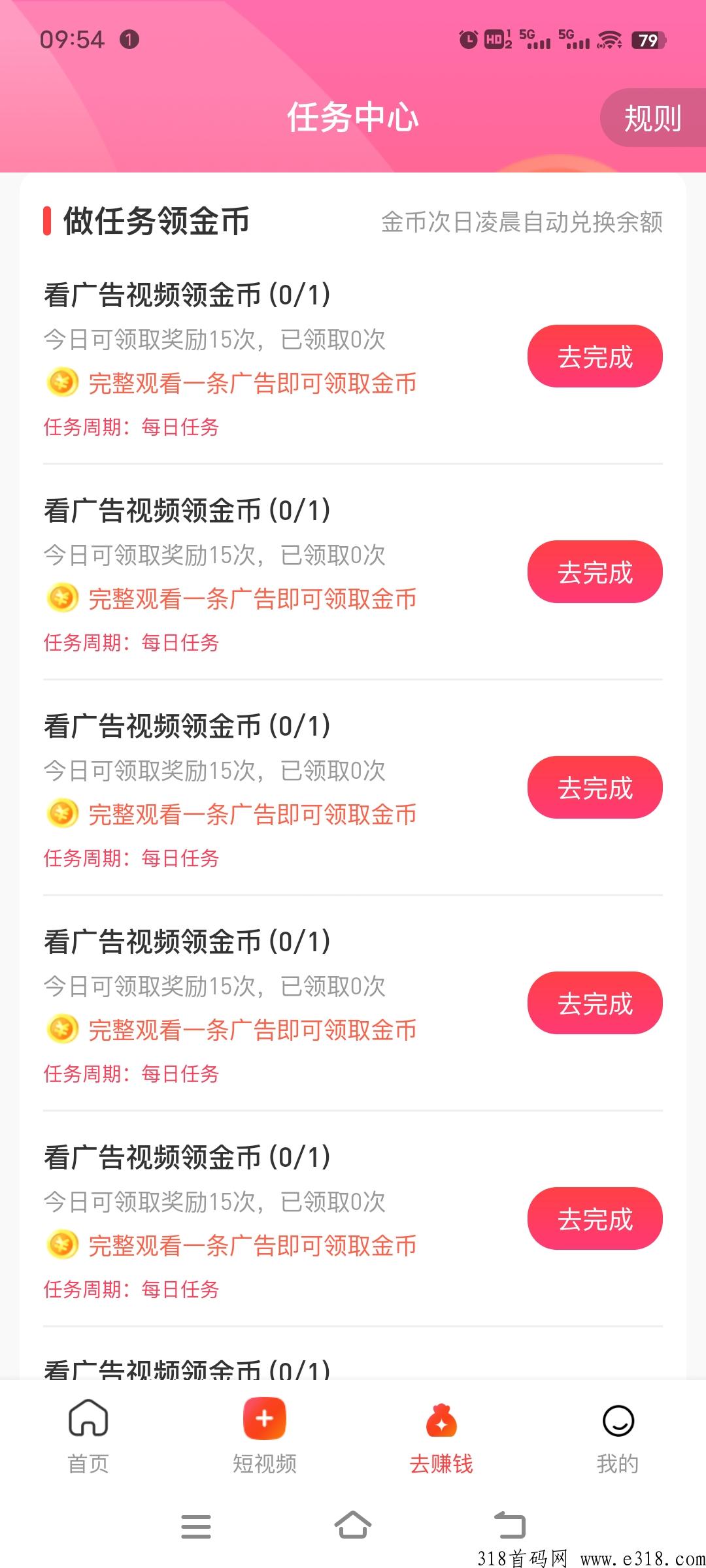The image size is (706, 1568).
Task: Go to the 我的 tab
Action: pyautogui.click(x=618, y=1437)
